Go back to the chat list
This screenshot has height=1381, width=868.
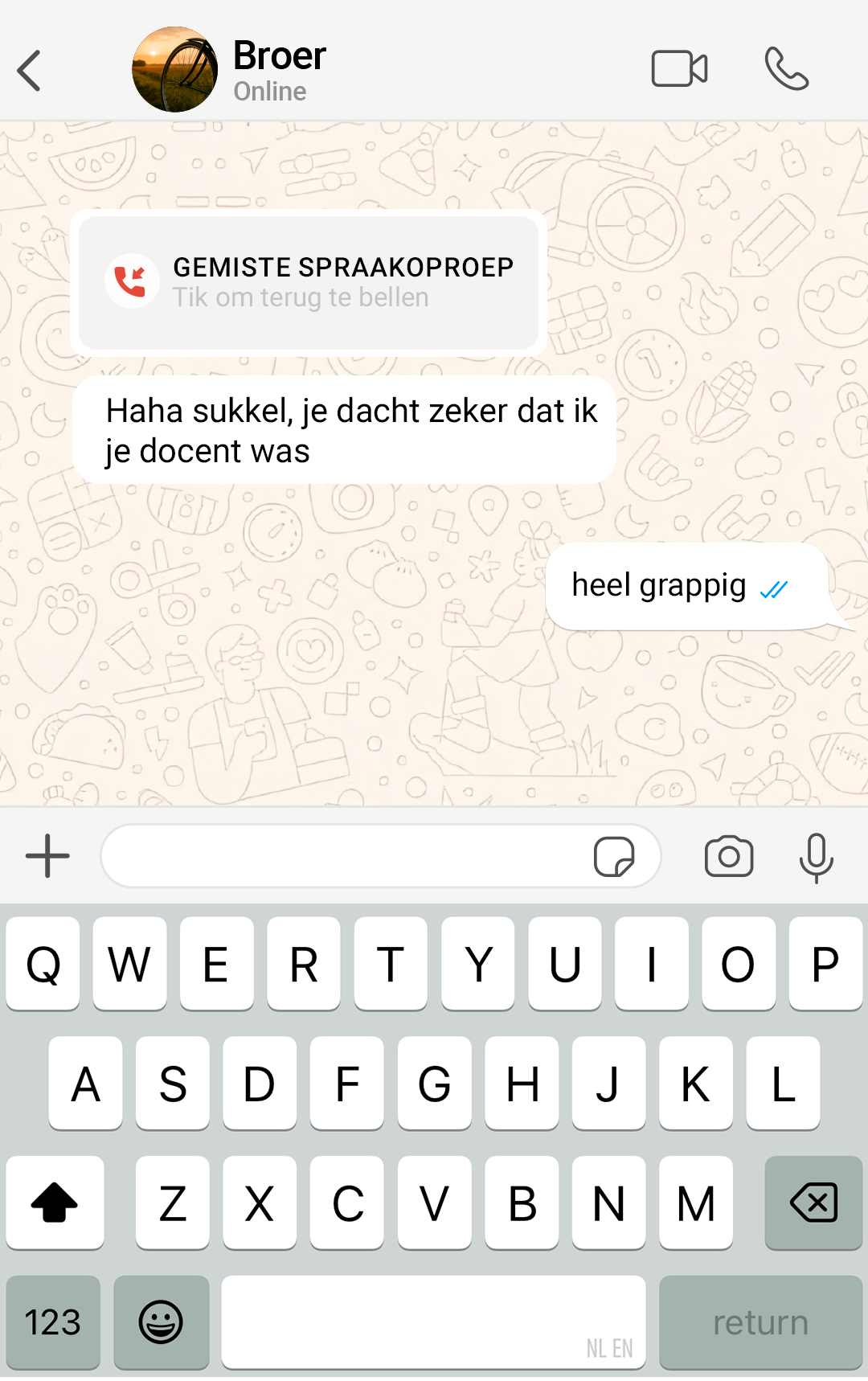click(x=30, y=71)
